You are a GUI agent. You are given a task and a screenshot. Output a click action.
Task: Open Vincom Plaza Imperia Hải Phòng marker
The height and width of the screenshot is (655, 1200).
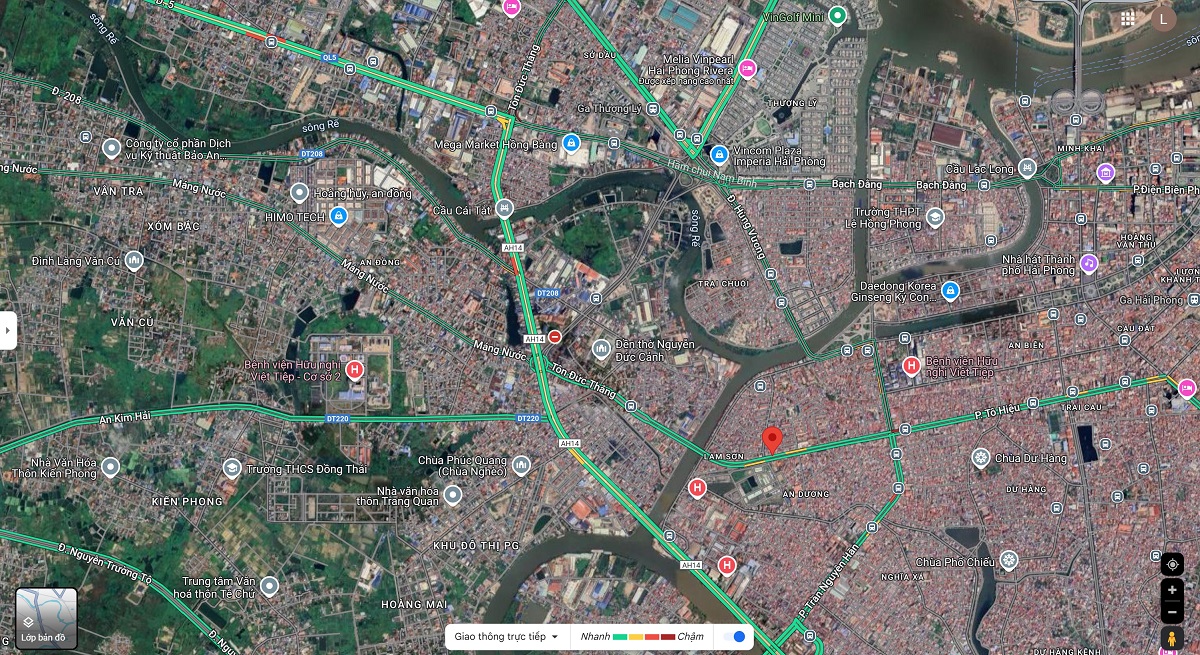[718, 154]
